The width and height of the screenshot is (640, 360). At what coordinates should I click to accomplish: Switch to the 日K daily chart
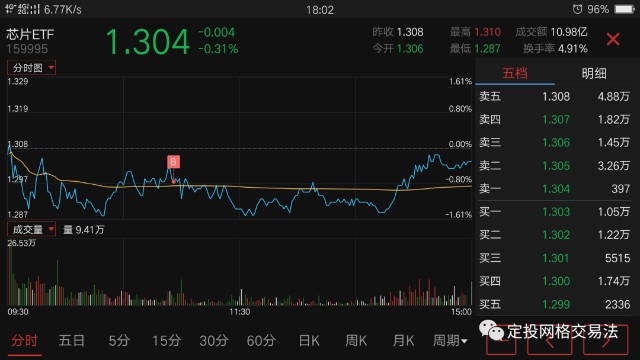click(309, 340)
